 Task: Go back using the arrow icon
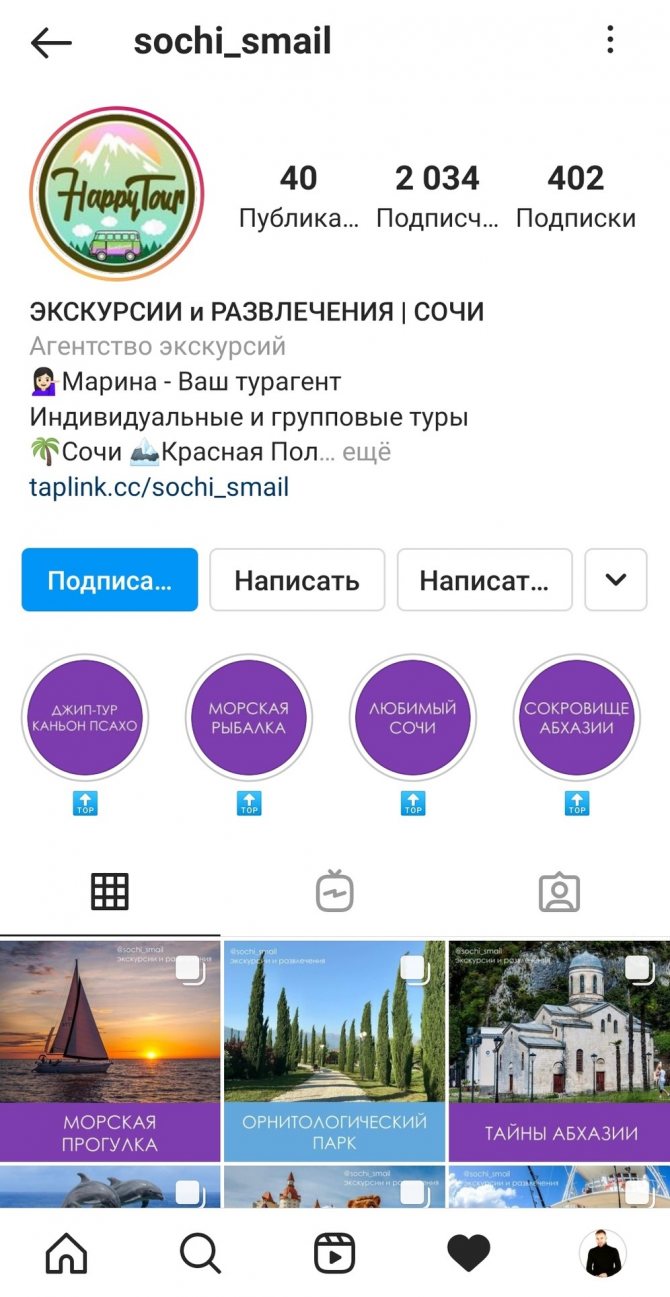51,43
